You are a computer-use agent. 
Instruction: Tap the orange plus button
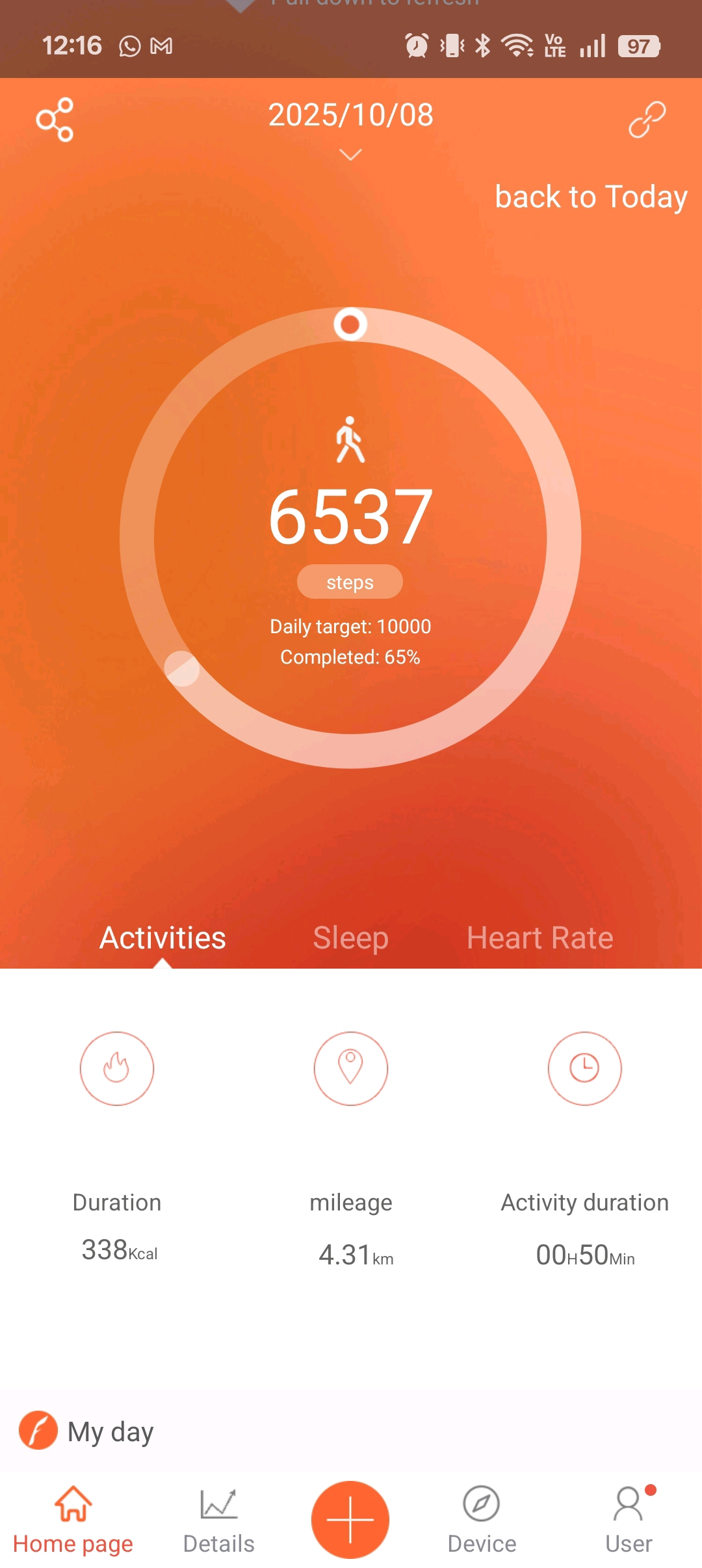[350, 1519]
